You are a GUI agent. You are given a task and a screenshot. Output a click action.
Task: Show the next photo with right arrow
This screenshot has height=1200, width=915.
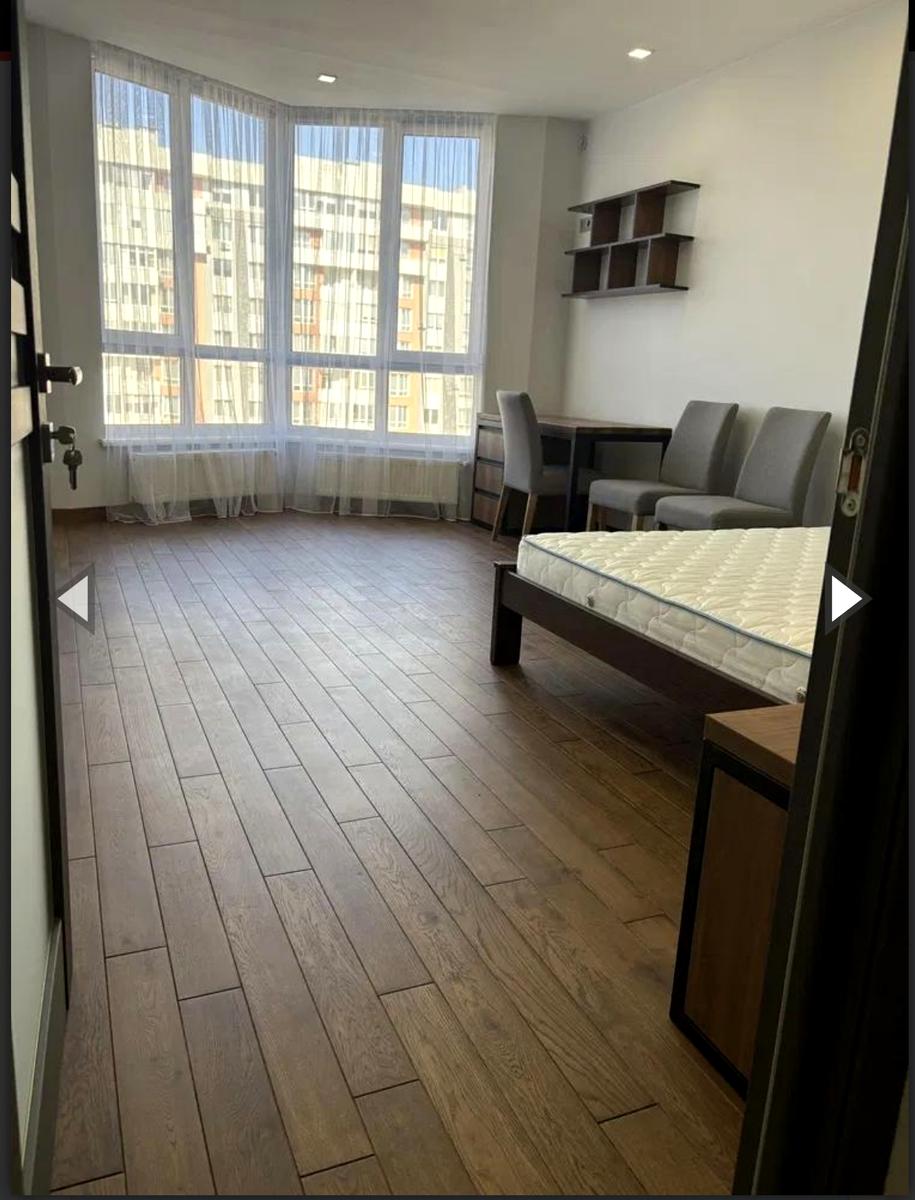pos(845,598)
